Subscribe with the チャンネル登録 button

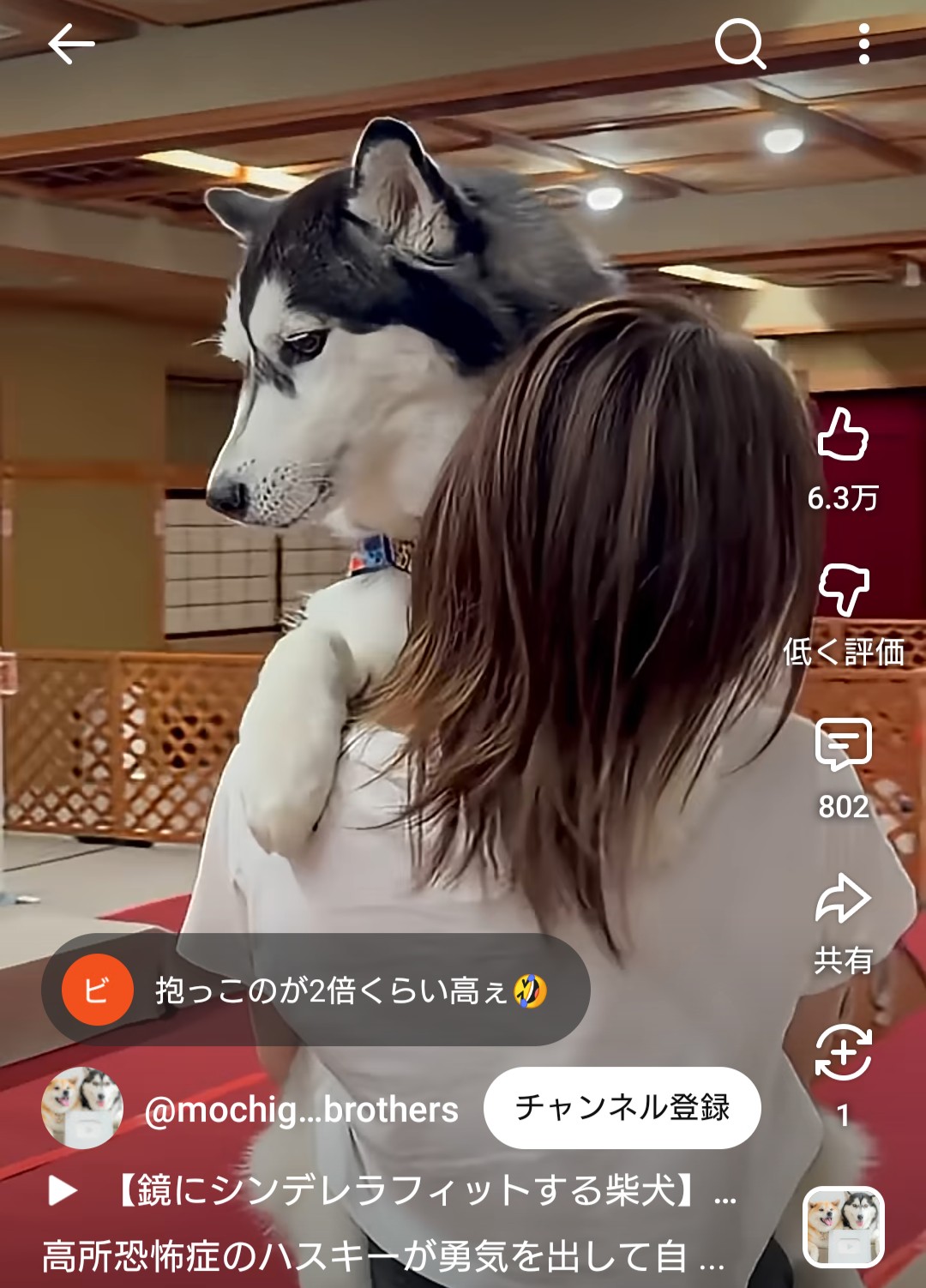point(622,1108)
